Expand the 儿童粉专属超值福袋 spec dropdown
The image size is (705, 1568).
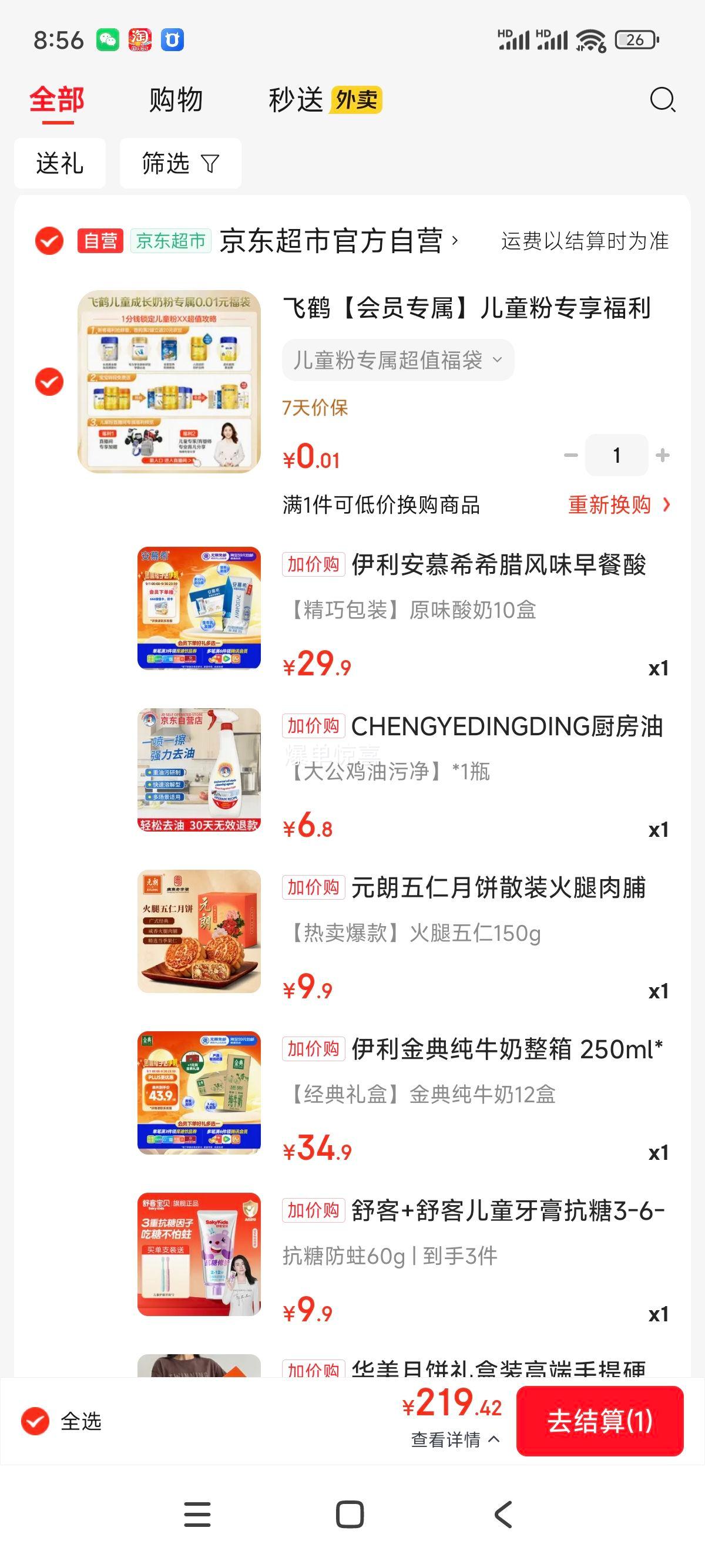(x=398, y=361)
